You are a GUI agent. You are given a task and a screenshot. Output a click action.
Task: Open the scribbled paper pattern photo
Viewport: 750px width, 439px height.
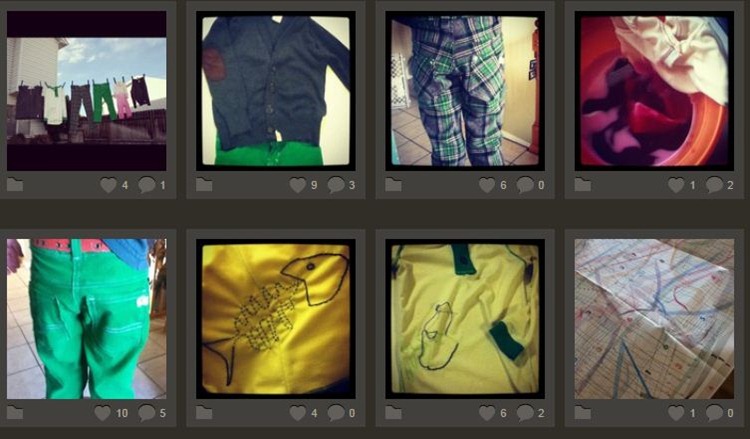[x=655, y=318]
